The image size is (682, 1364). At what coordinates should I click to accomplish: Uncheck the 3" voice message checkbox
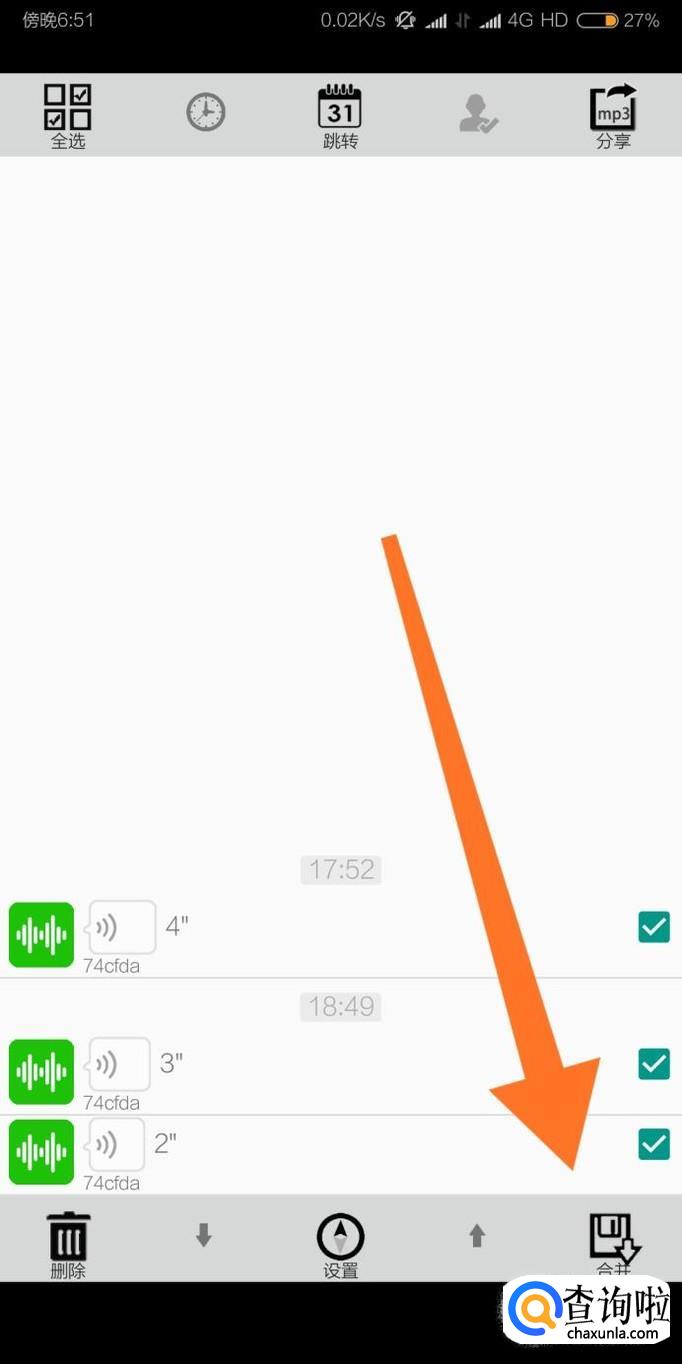point(654,1063)
